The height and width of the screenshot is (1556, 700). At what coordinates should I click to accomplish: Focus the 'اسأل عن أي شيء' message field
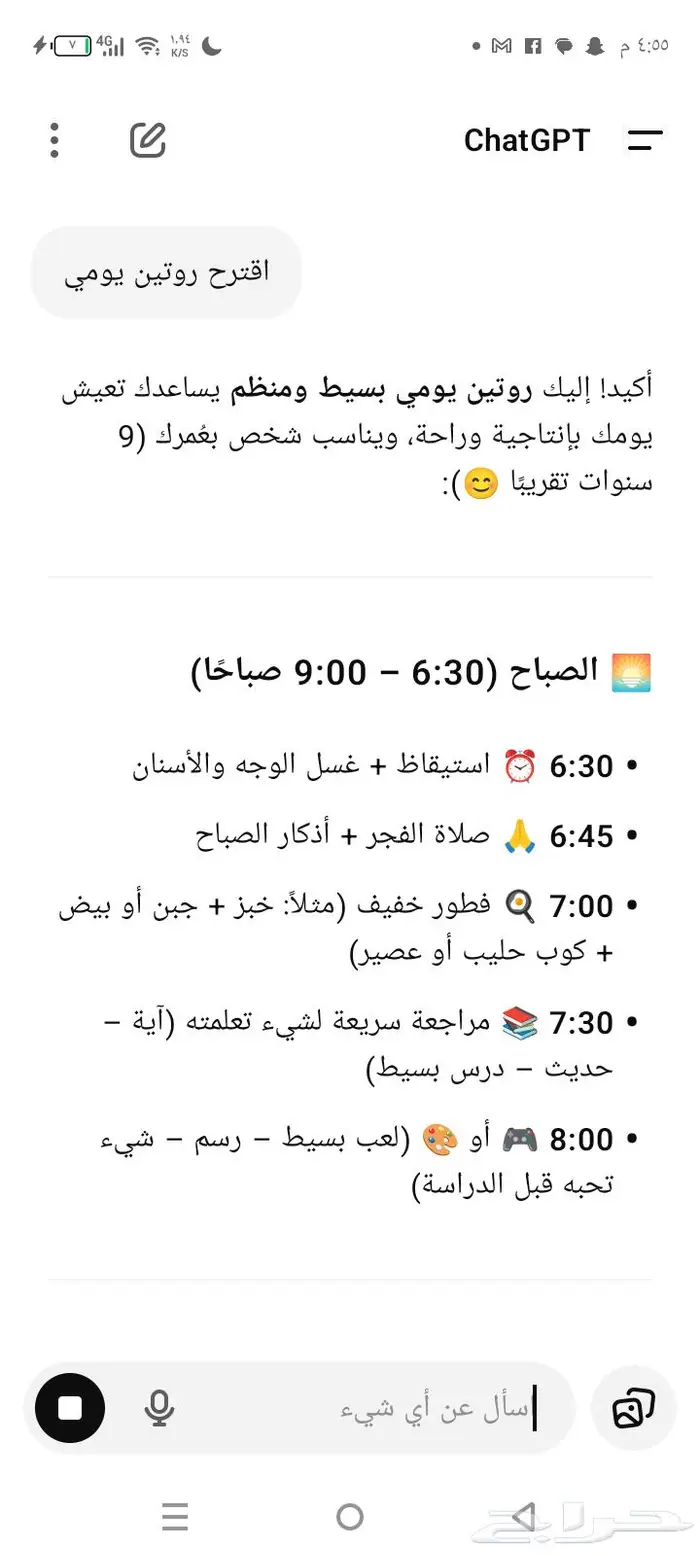point(400,1408)
